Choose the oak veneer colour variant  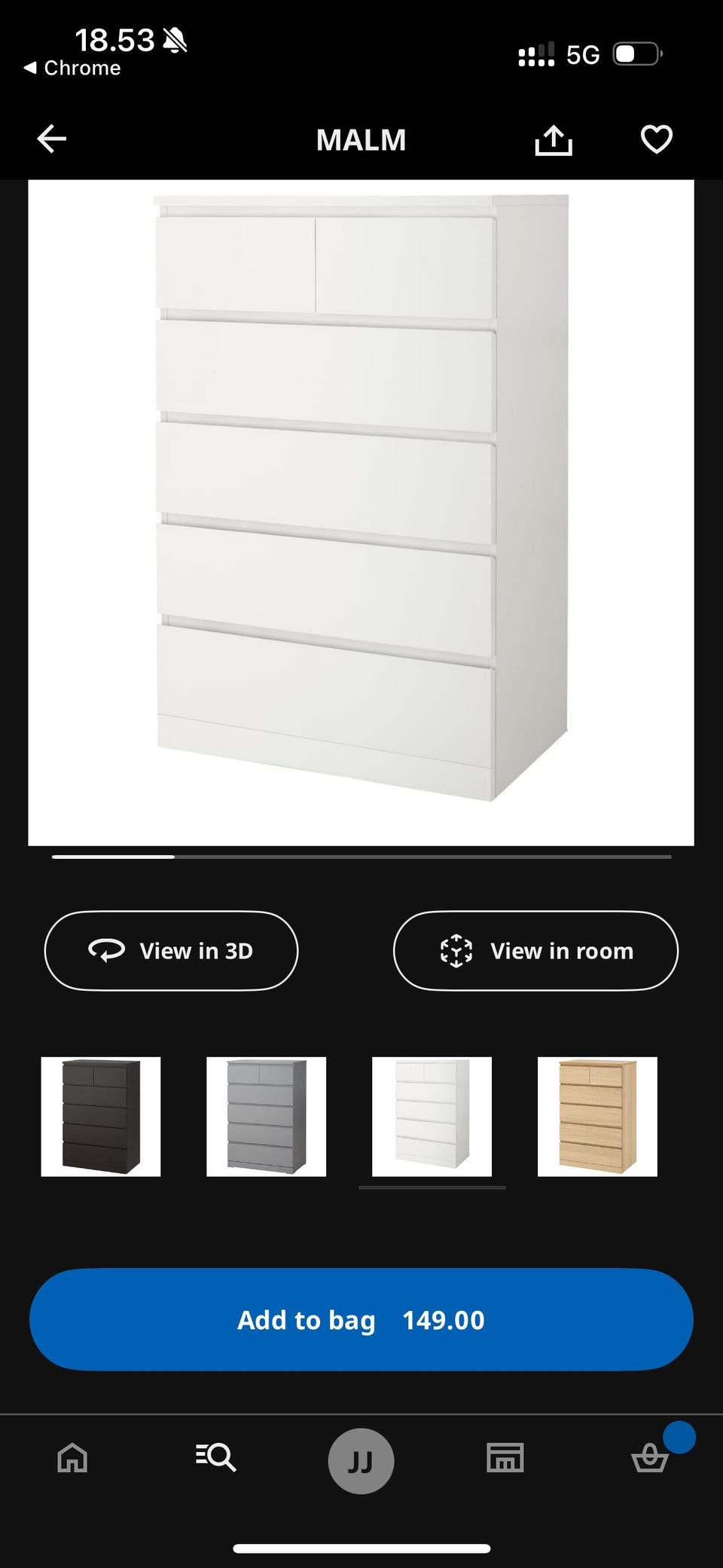point(597,1117)
